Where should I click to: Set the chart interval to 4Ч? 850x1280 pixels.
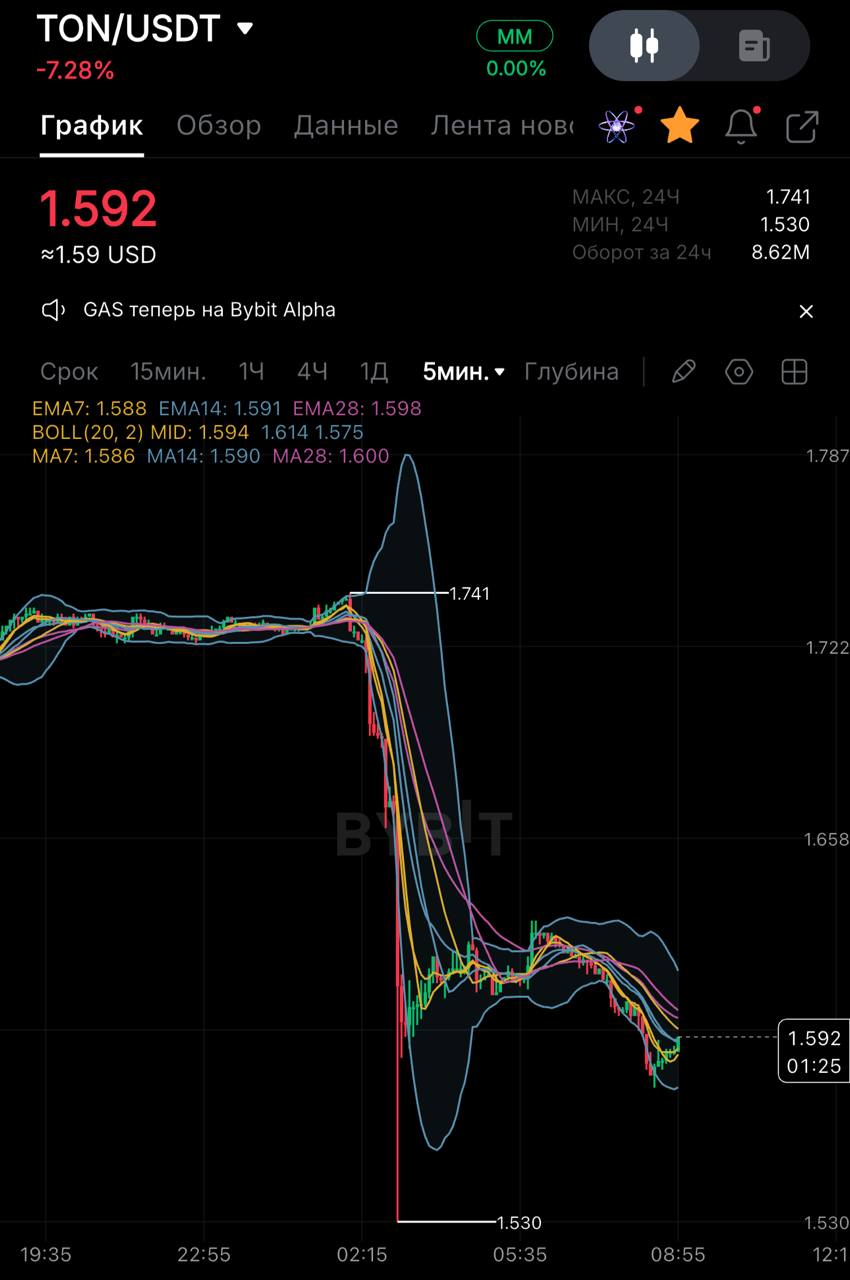tap(312, 372)
